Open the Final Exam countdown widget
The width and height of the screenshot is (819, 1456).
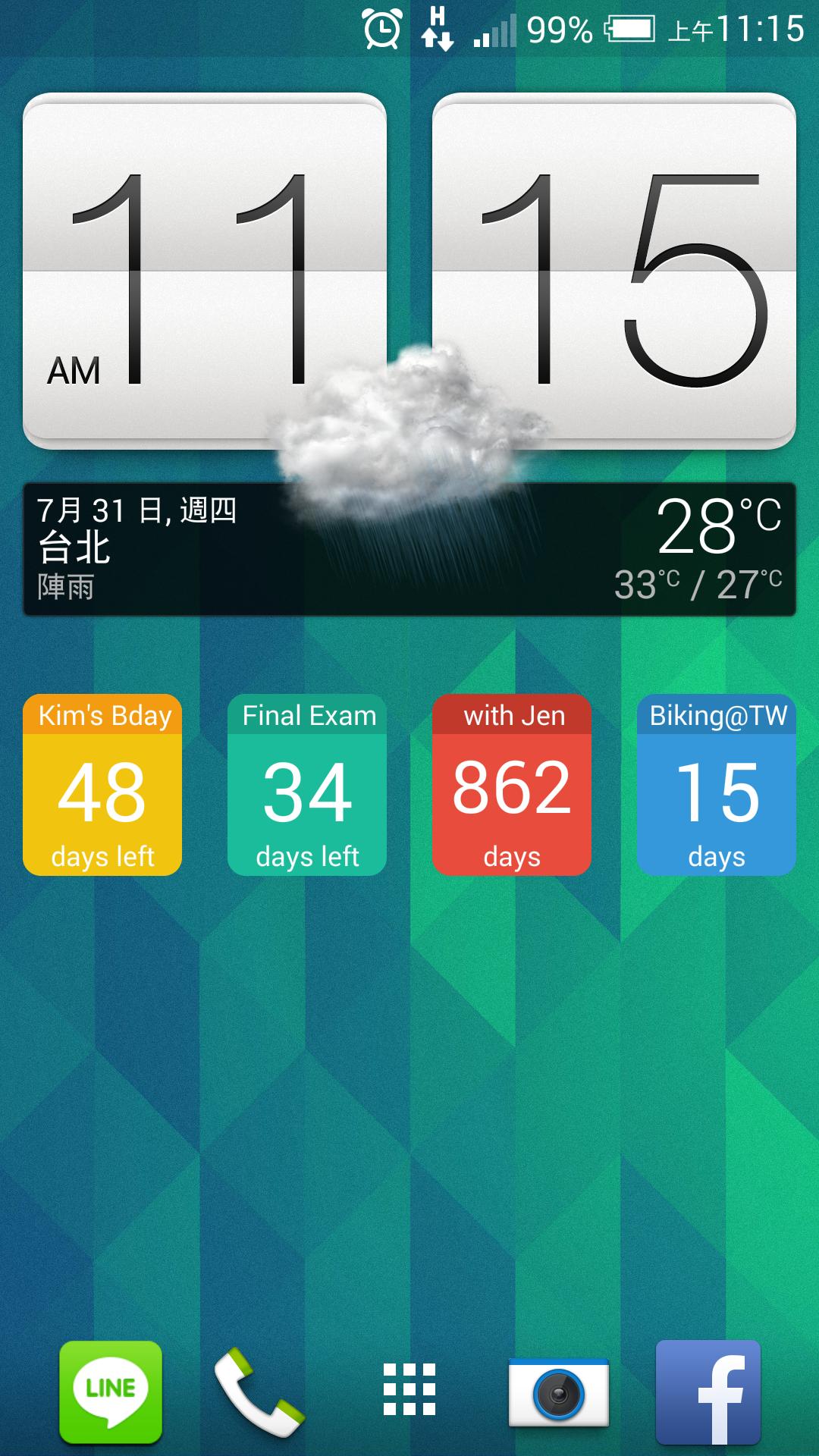[x=307, y=785]
